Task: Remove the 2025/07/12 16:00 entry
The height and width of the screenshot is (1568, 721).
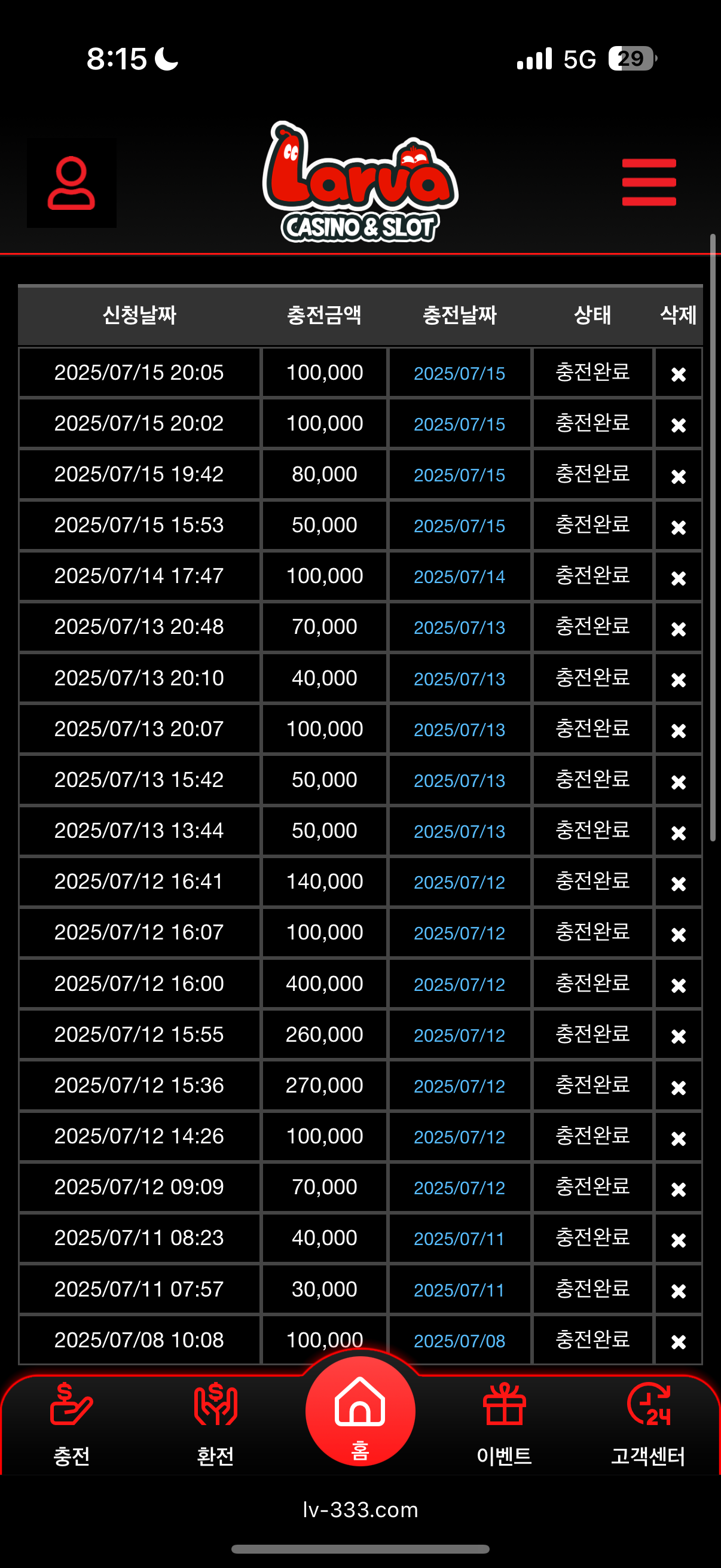Action: (678, 985)
